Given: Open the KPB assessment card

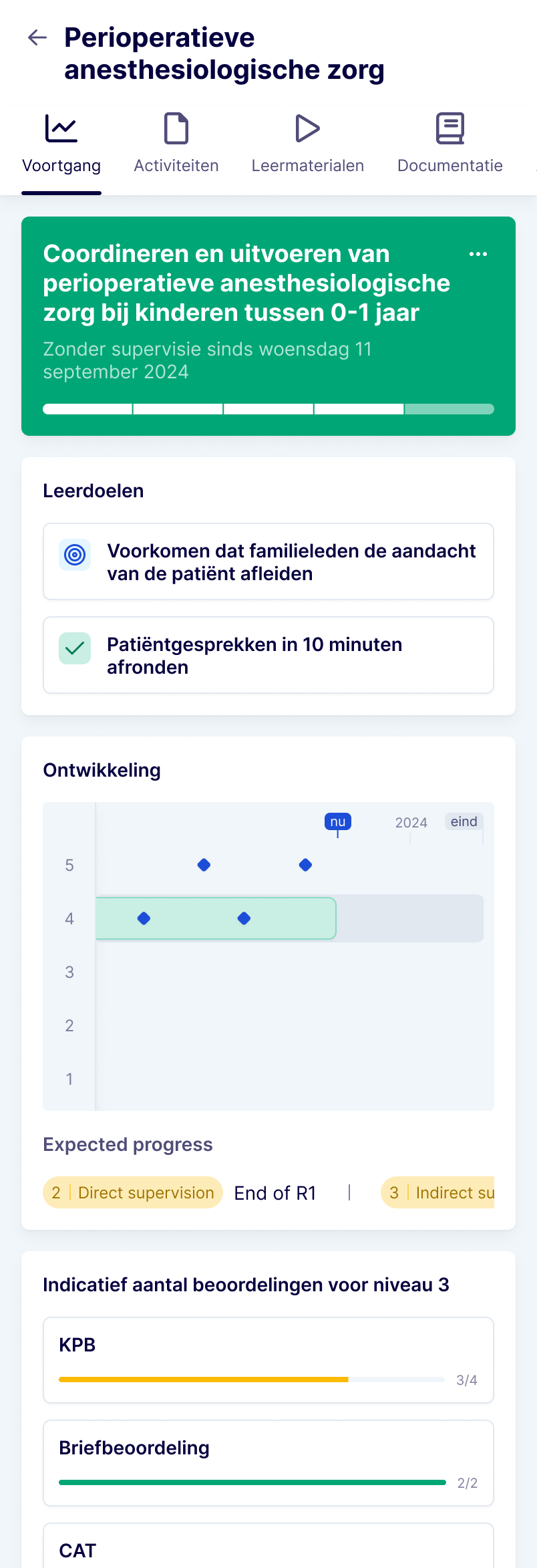Looking at the screenshot, I should 268,1359.
